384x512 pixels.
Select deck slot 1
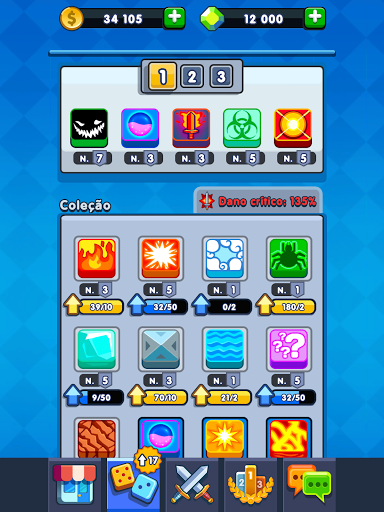162,76
